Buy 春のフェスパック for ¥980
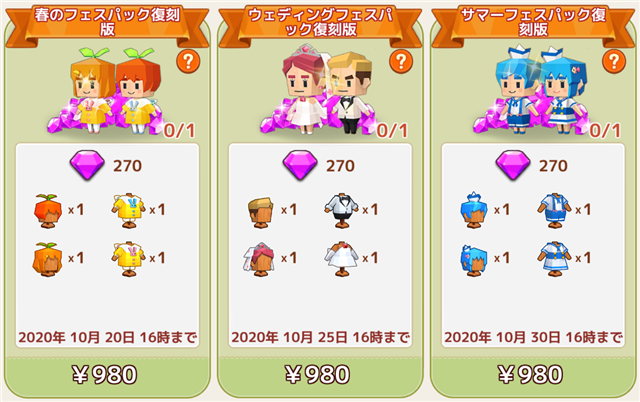The image size is (640, 402). pos(106,375)
